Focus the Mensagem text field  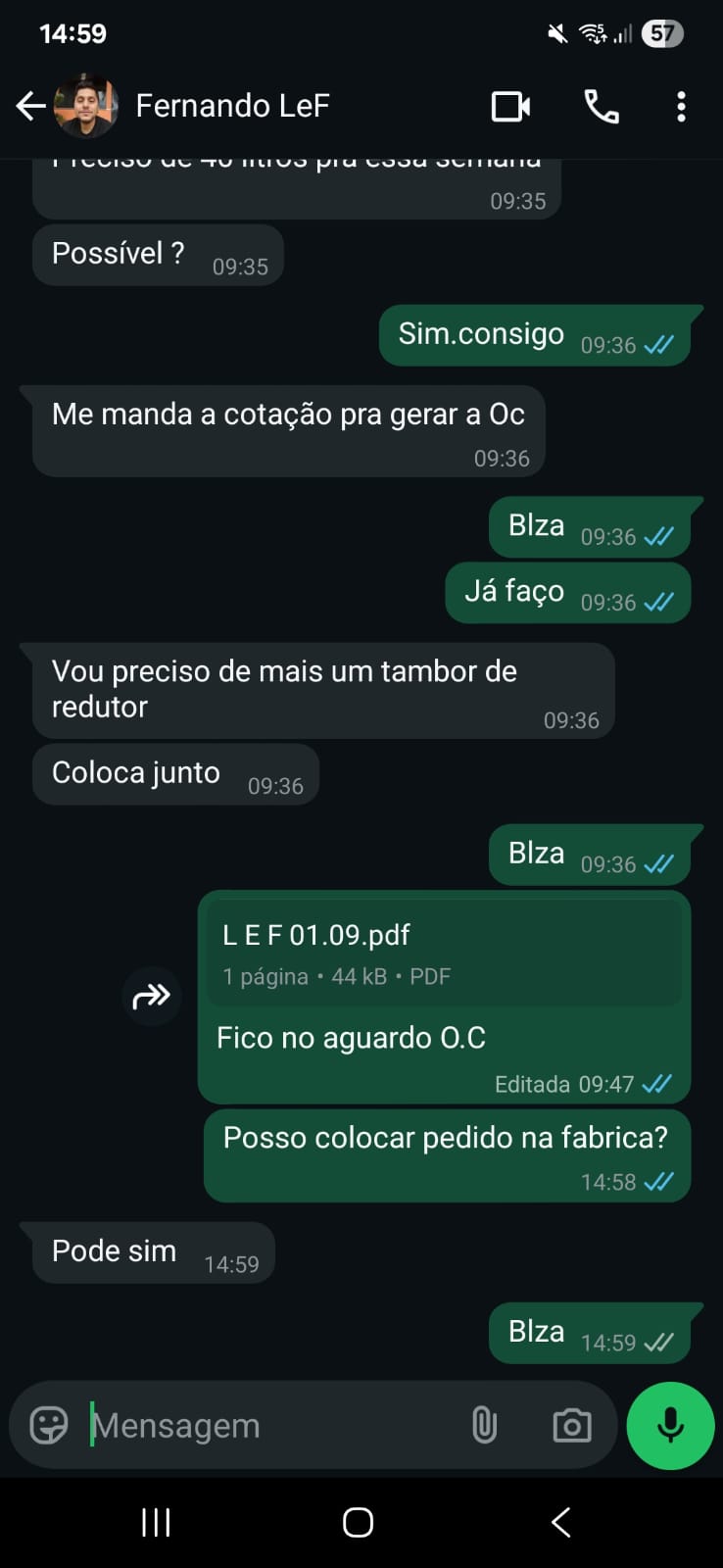(265, 1425)
